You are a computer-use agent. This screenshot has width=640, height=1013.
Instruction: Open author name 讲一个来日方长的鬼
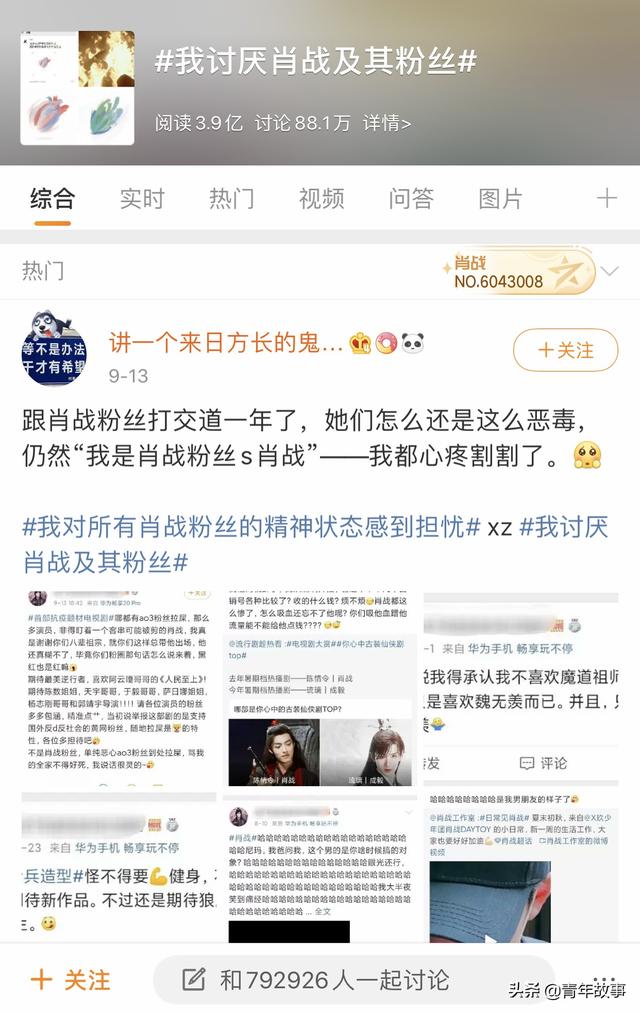click(x=225, y=343)
